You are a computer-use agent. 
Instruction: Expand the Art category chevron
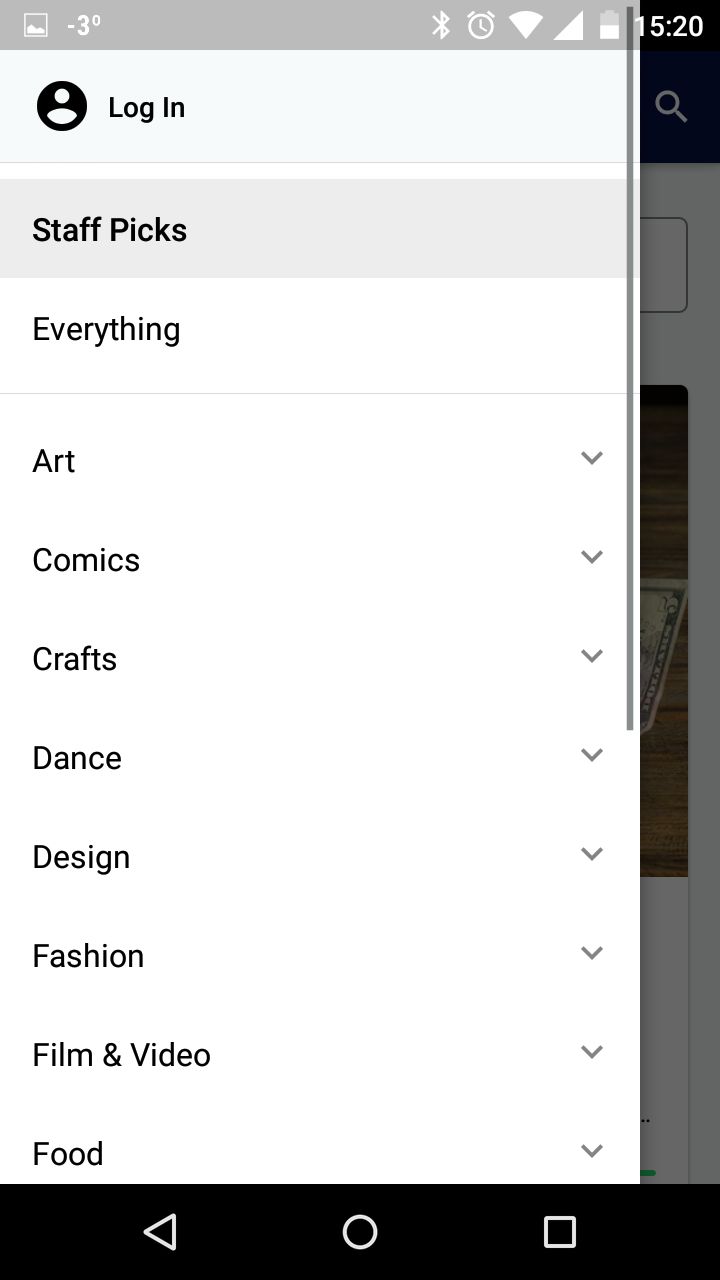point(592,458)
